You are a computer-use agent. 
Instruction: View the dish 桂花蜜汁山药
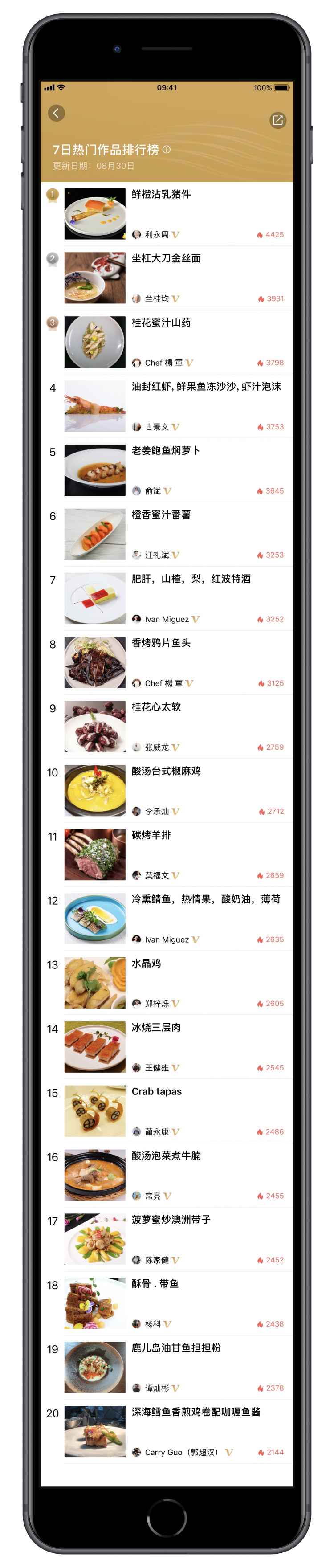pos(161,323)
